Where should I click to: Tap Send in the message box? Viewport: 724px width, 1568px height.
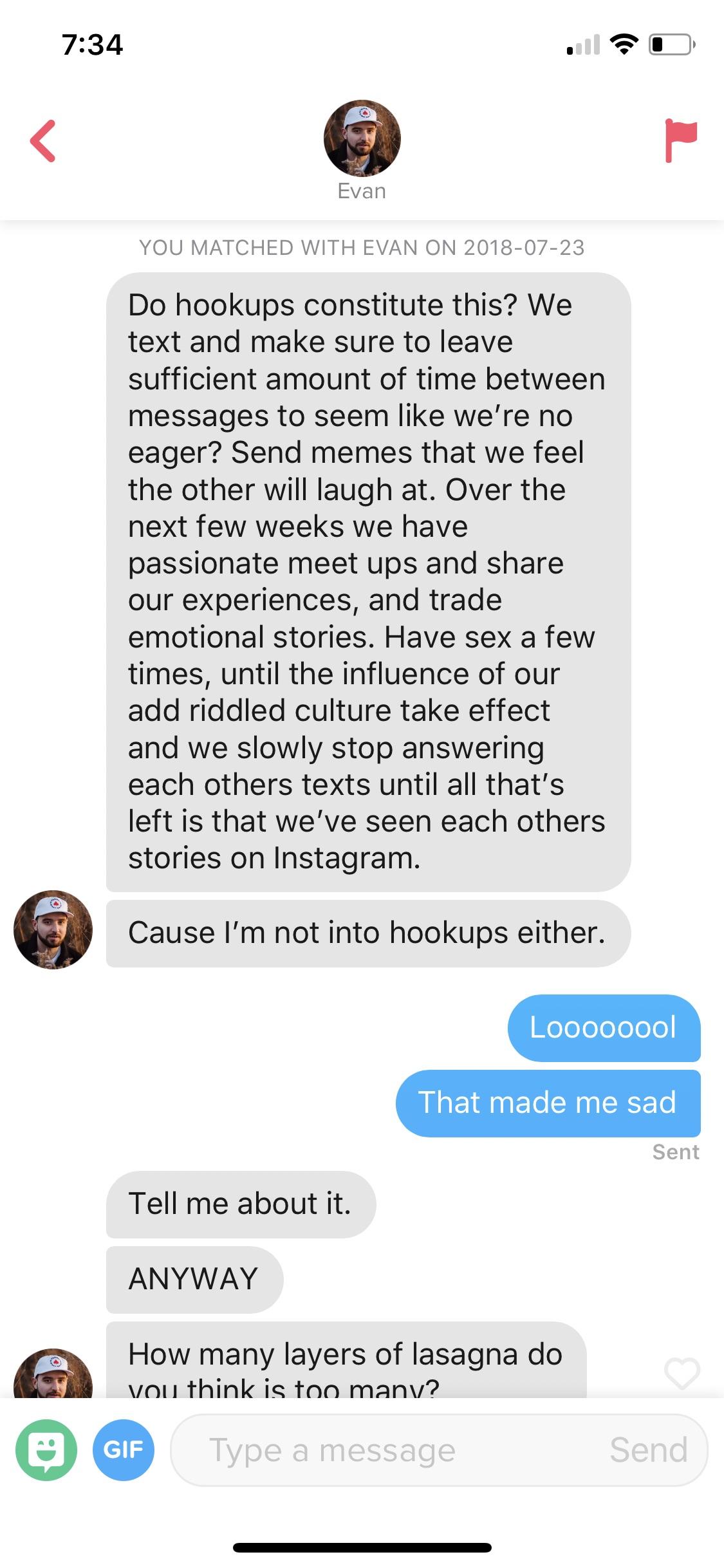(x=648, y=1450)
